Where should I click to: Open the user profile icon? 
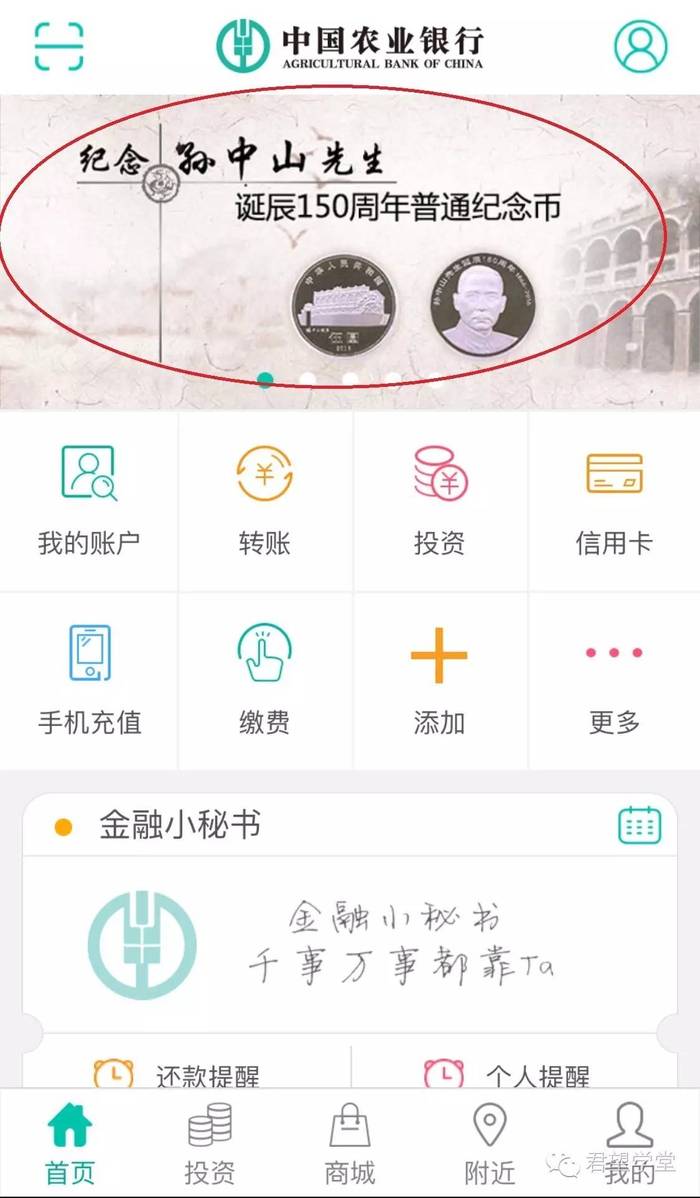pyautogui.click(x=640, y=45)
